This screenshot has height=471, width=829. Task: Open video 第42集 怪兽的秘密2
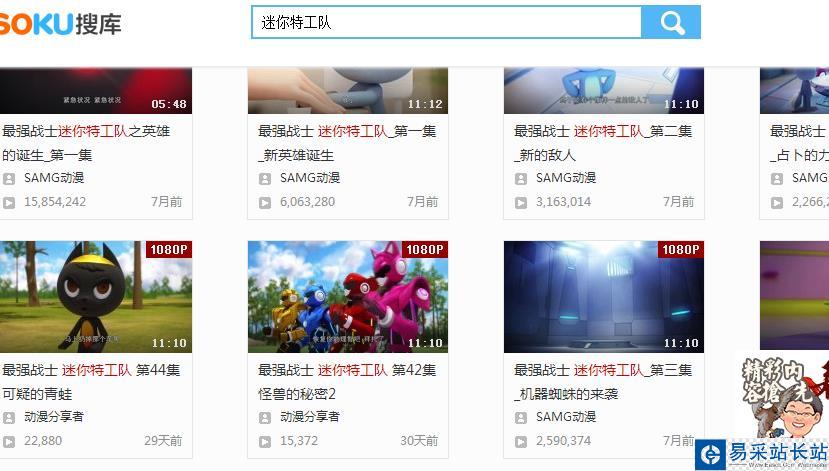pos(347,370)
